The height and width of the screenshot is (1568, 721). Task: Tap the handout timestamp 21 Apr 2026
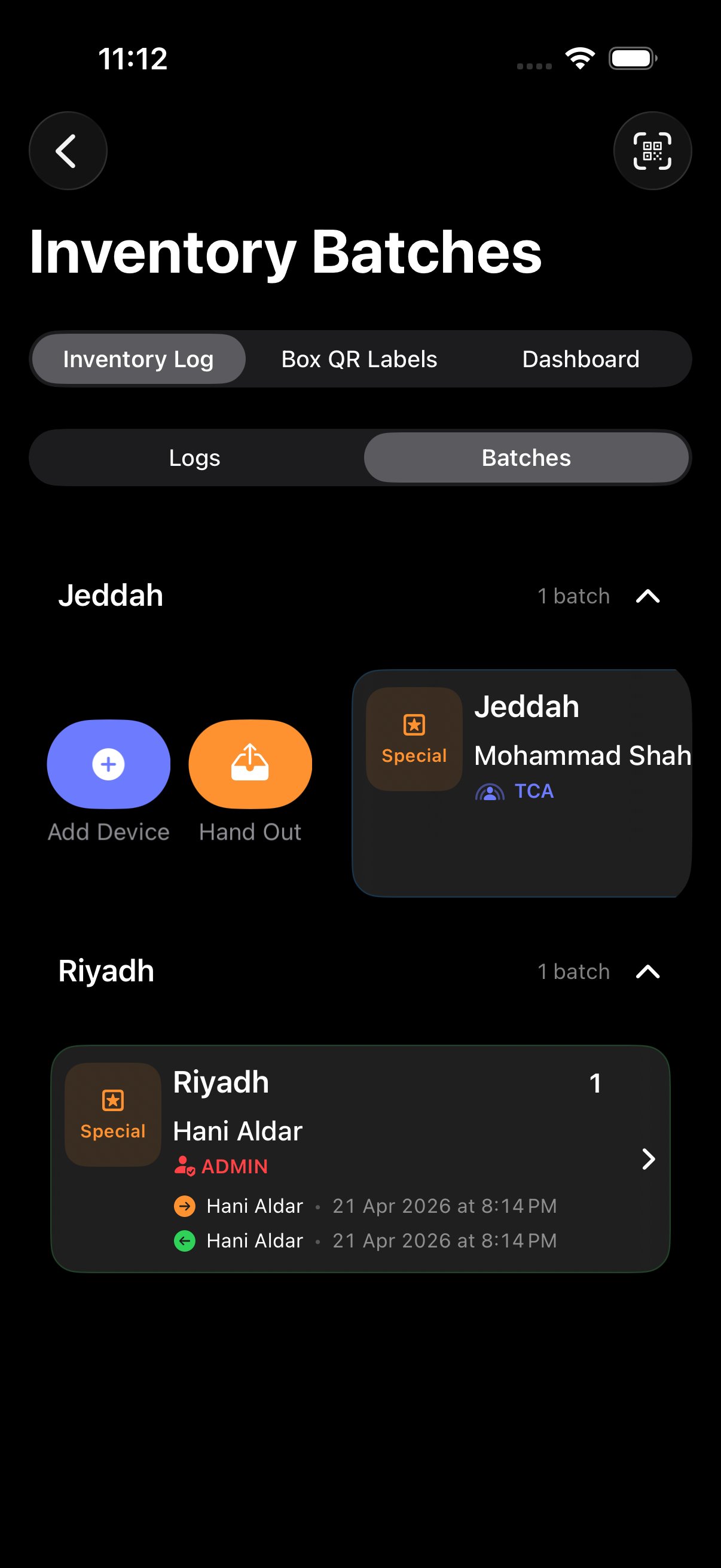point(444,1206)
